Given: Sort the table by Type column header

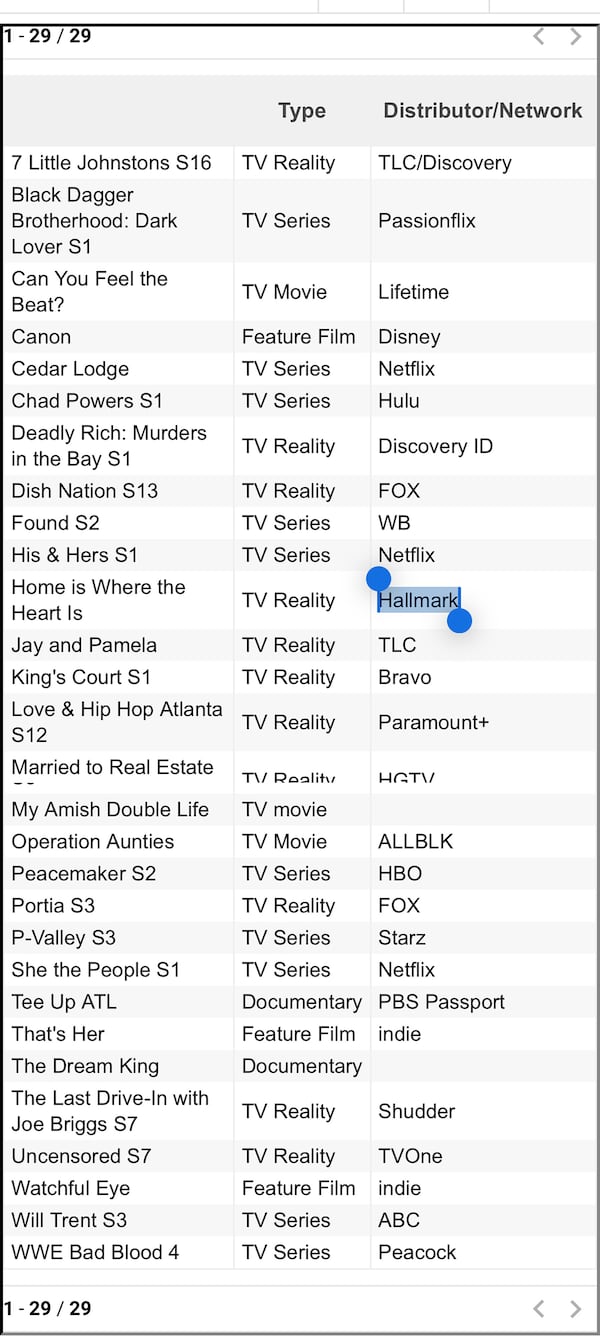Looking at the screenshot, I should [x=302, y=111].
